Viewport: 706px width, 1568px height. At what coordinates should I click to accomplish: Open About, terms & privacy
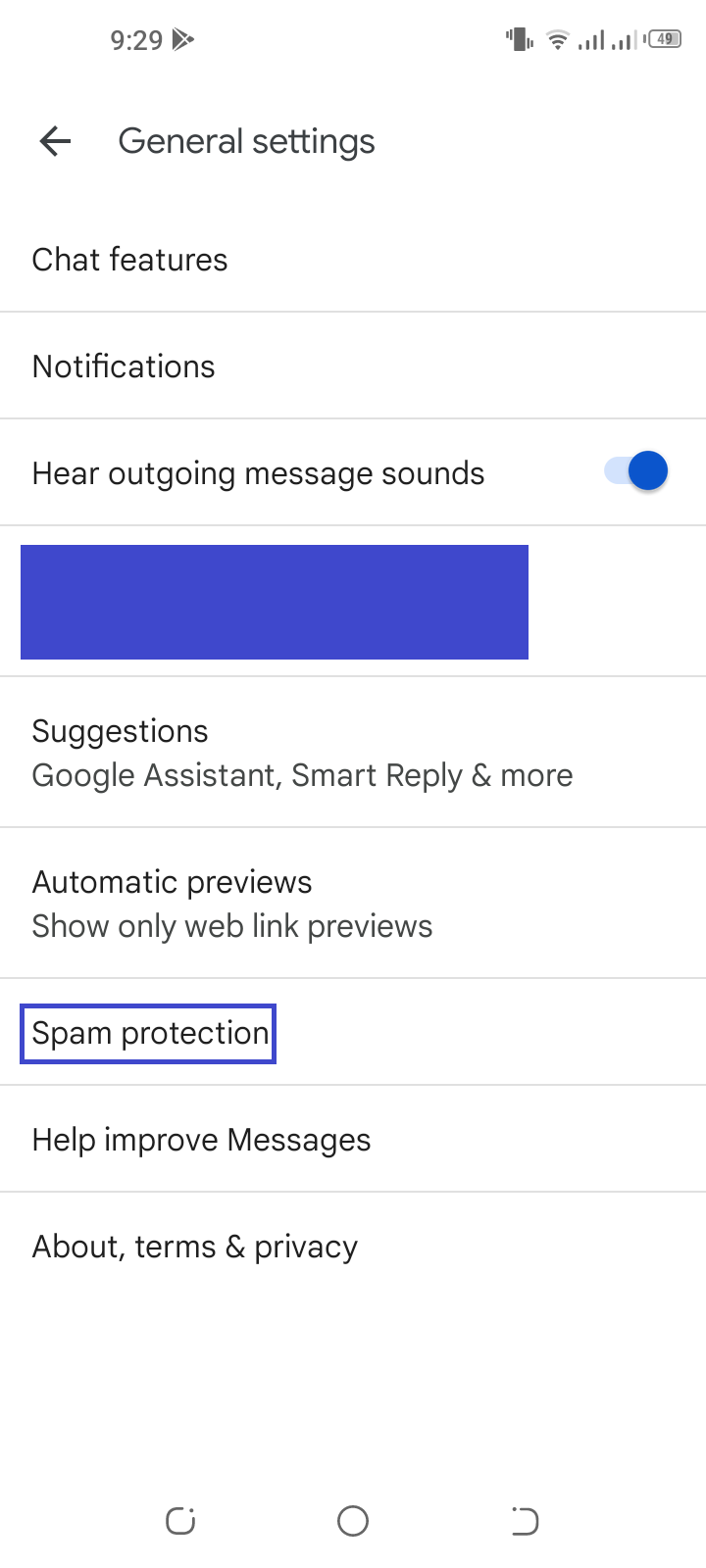click(x=353, y=1247)
